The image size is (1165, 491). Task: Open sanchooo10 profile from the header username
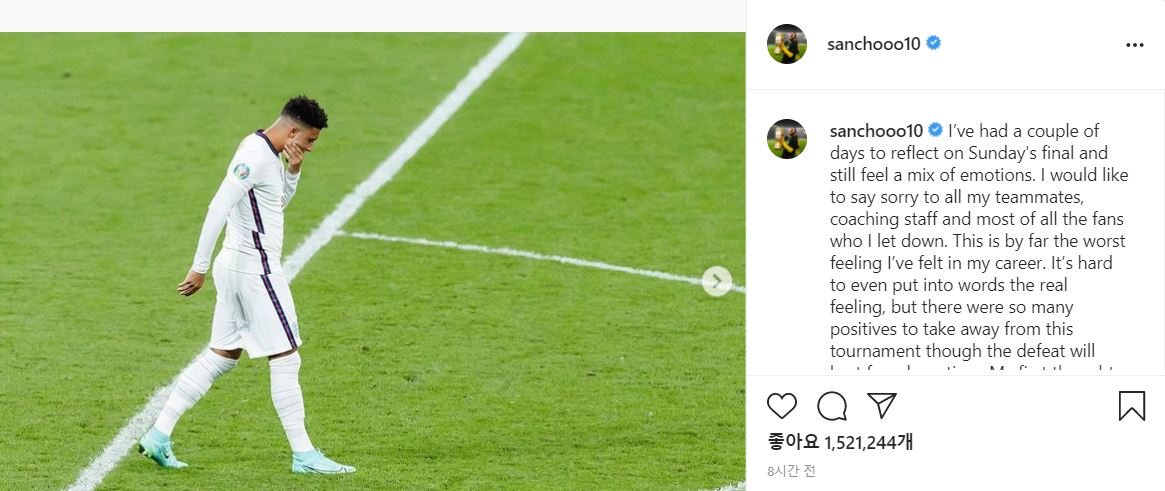873,44
